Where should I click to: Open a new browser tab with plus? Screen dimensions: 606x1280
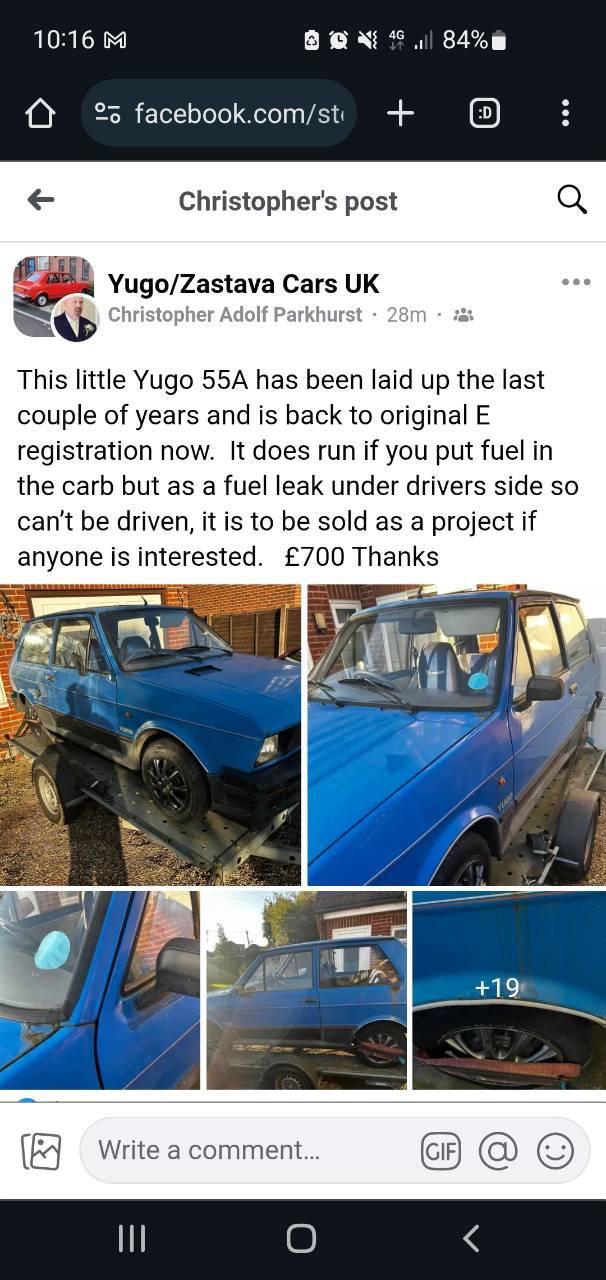(x=400, y=114)
